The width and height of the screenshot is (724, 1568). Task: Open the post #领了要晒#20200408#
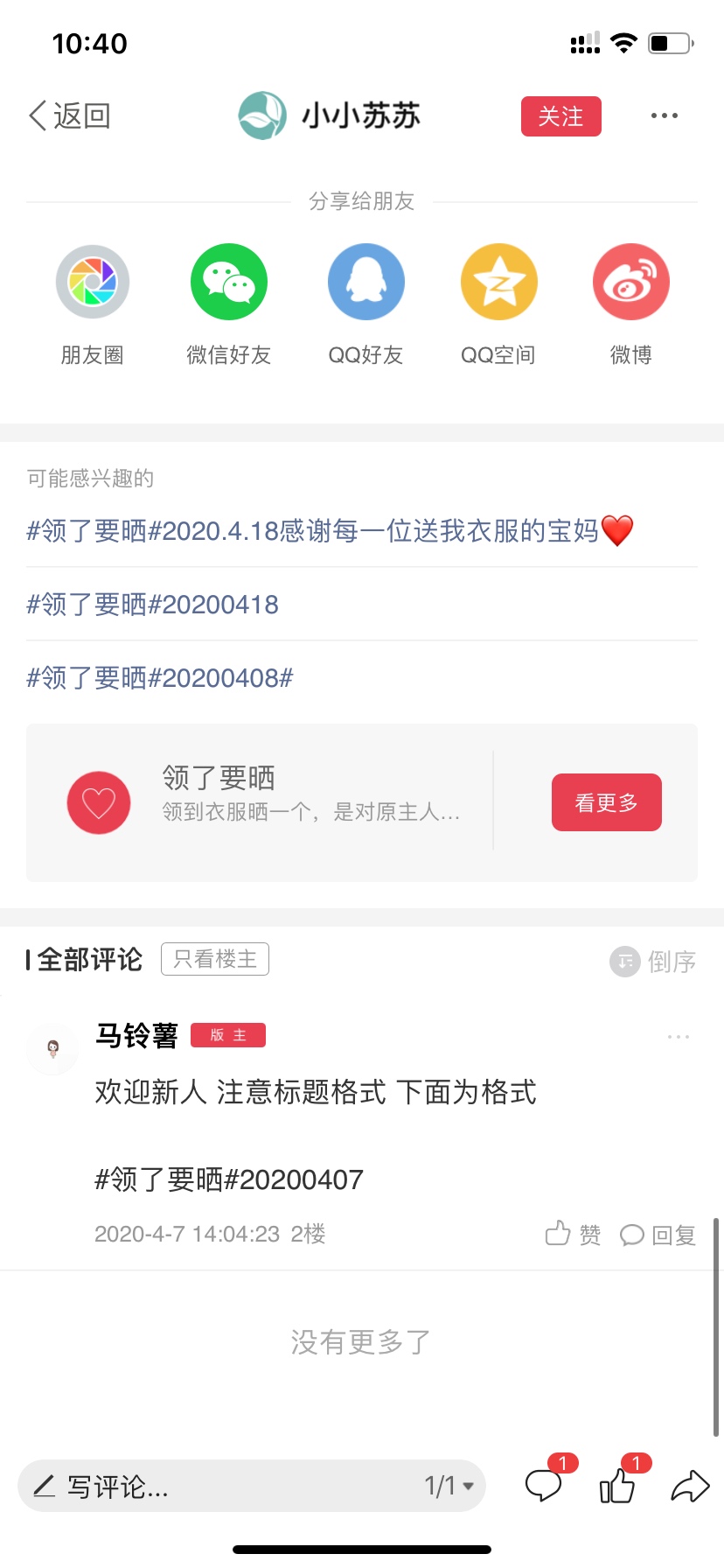(160, 677)
